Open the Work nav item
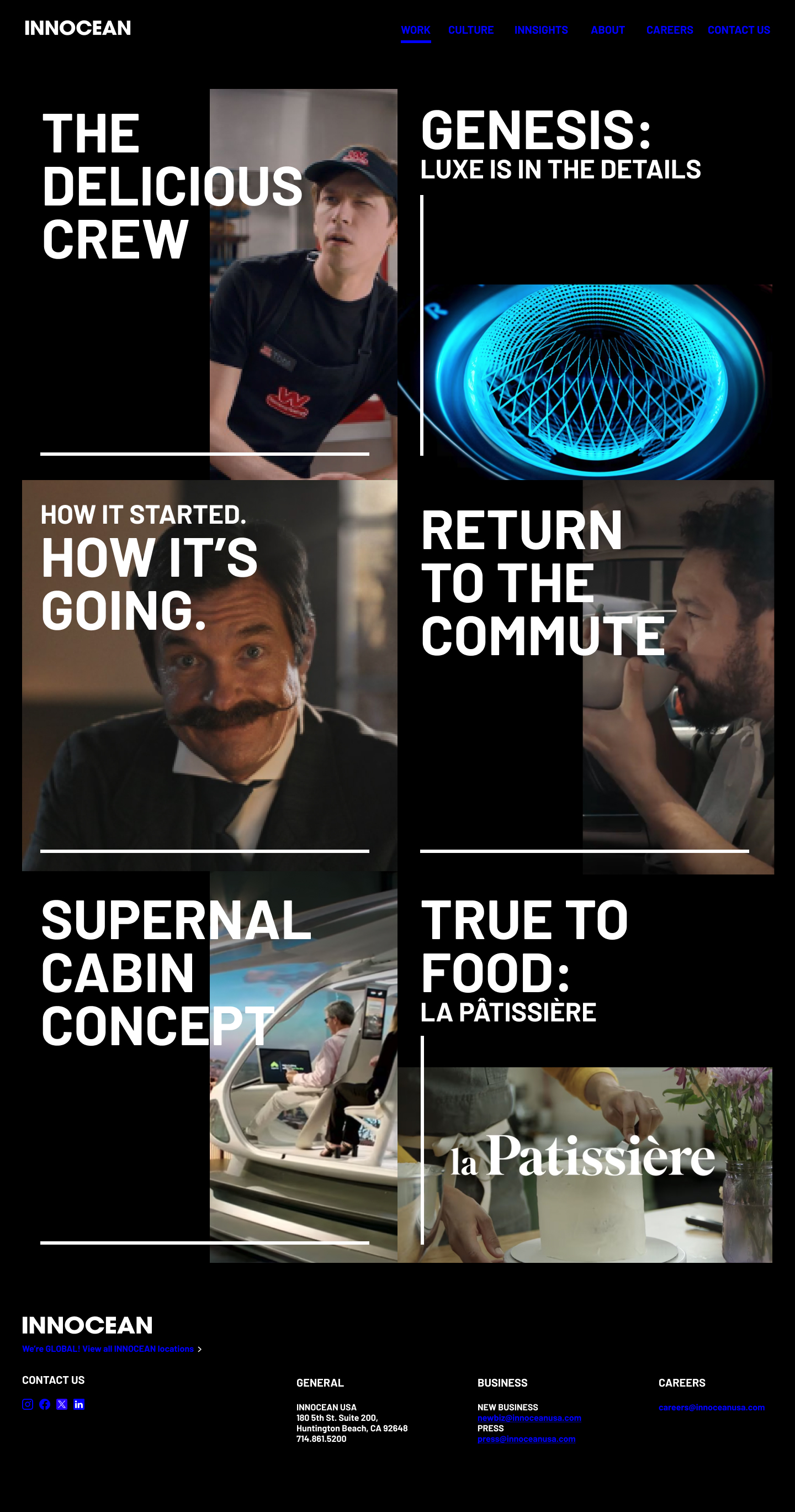This screenshot has height=1512, width=795. [415, 30]
